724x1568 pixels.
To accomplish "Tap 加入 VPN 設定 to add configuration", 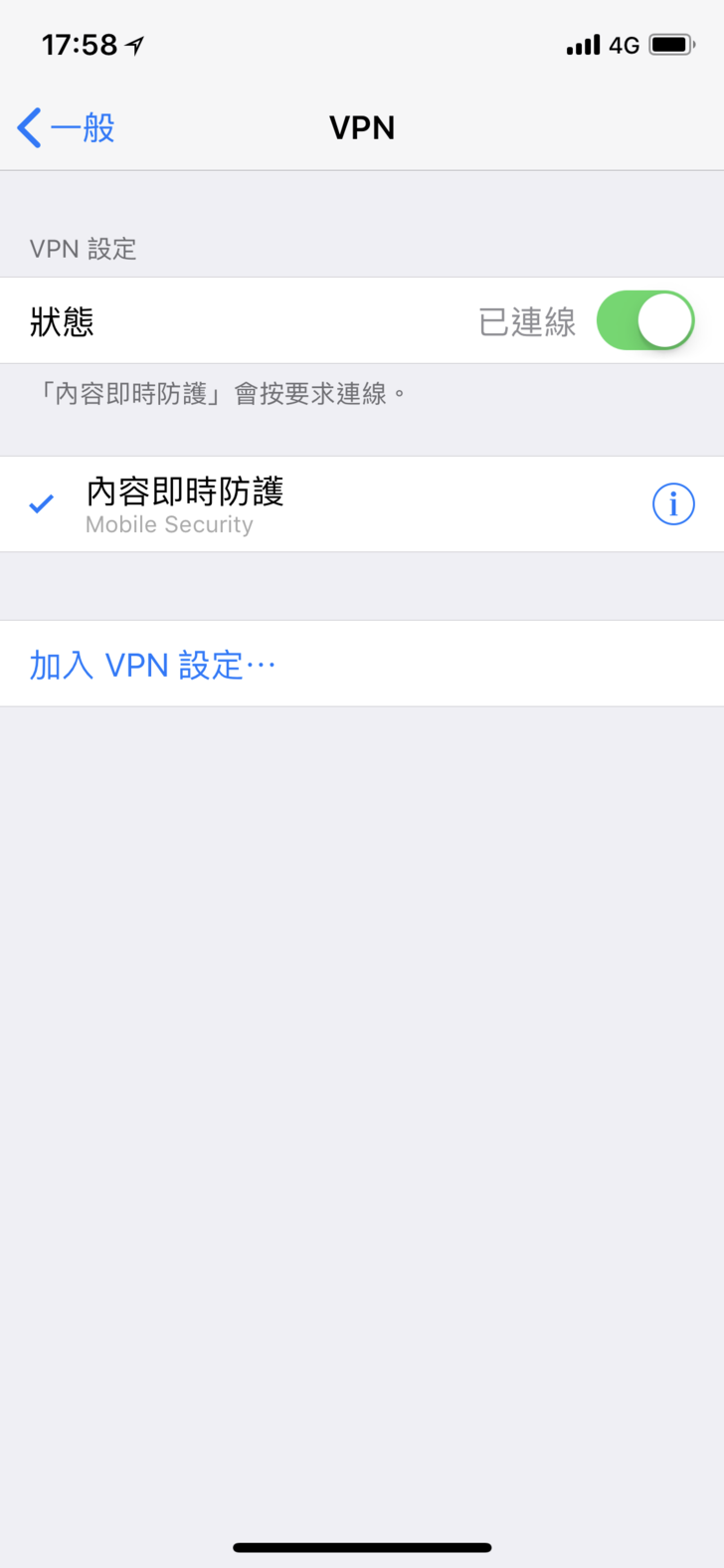I will click(x=152, y=665).
